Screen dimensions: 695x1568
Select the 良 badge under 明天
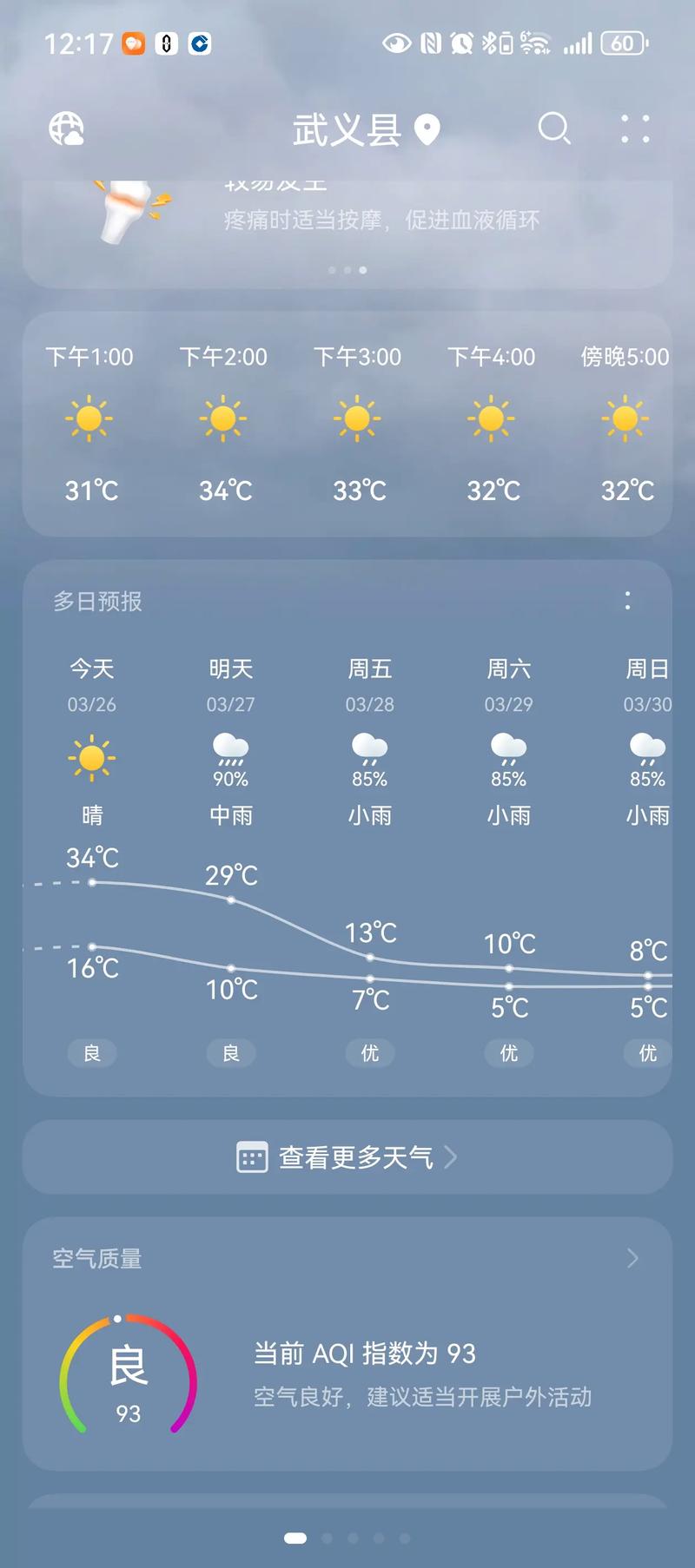click(230, 1053)
